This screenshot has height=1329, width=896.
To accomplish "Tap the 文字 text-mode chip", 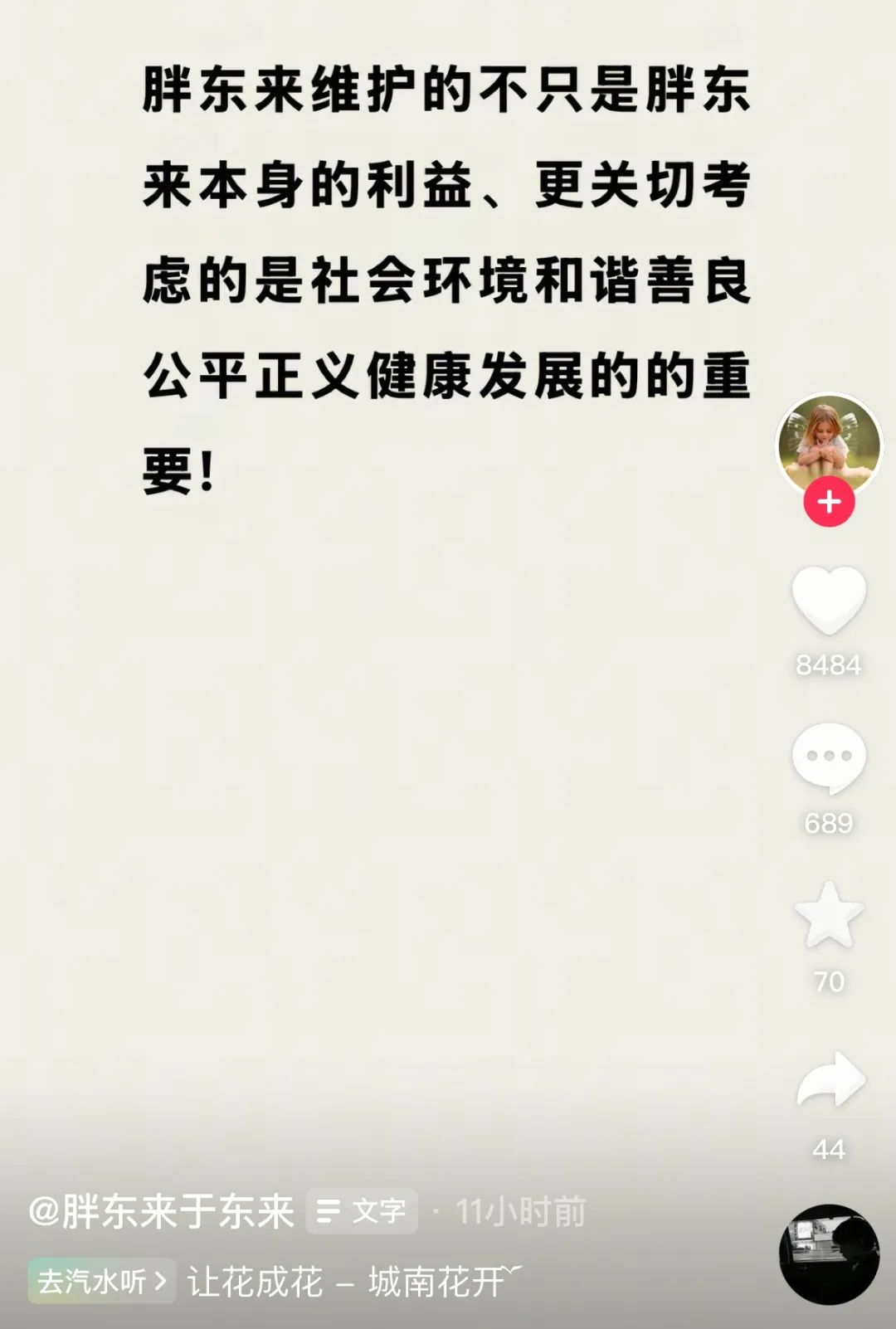I will click(362, 1212).
